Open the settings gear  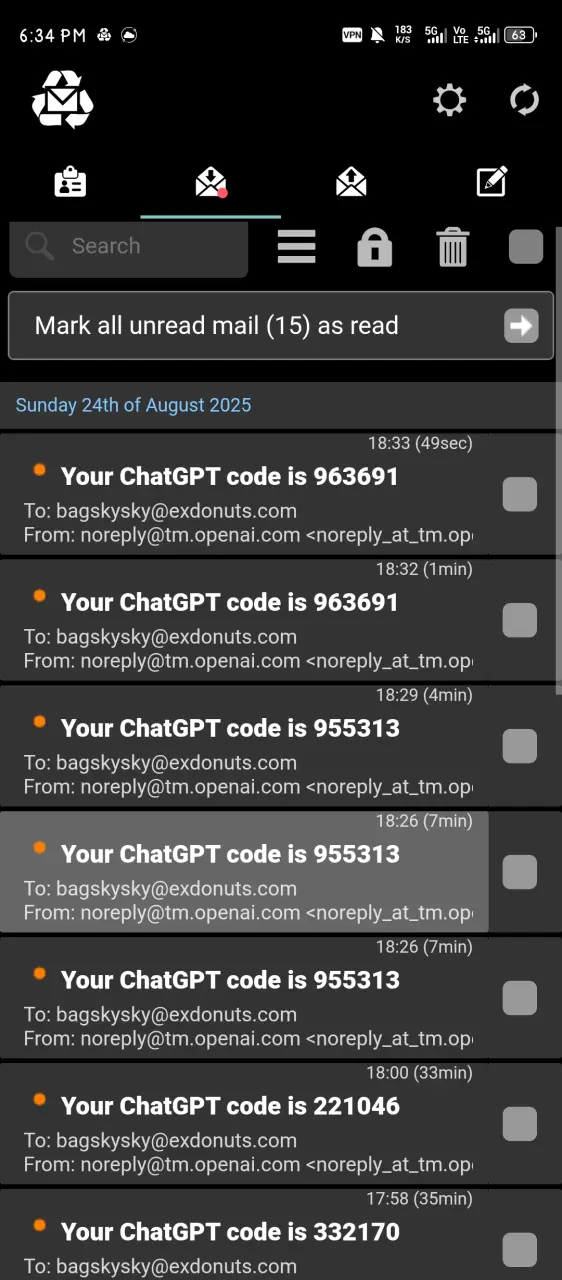449,100
